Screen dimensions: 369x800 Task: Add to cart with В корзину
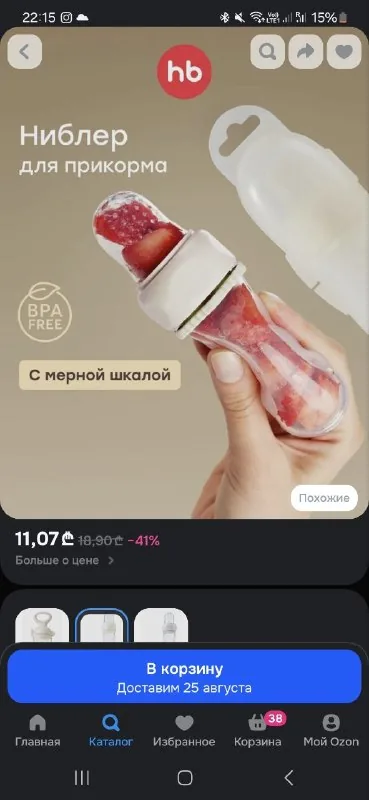coord(184,677)
